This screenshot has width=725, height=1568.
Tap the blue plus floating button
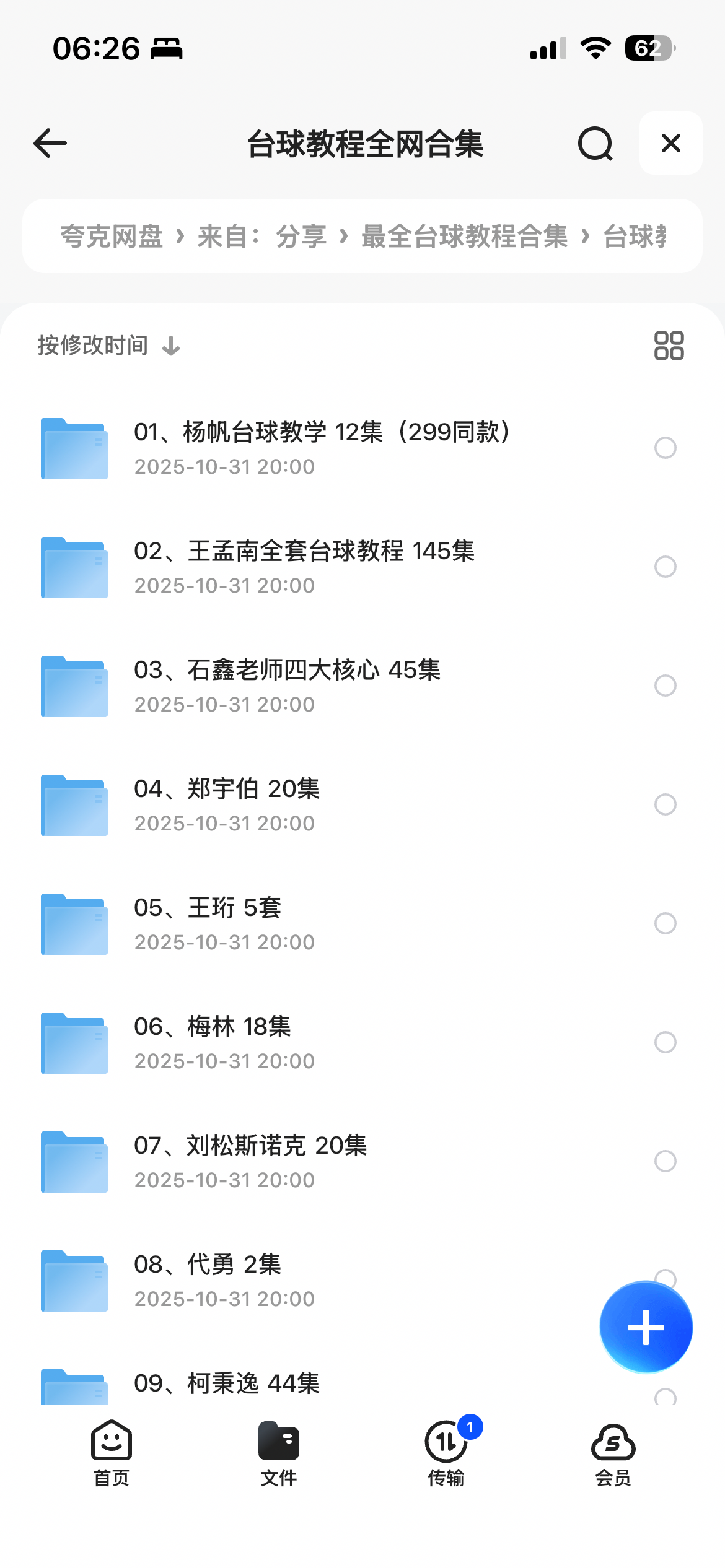pyautogui.click(x=646, y=1327)
